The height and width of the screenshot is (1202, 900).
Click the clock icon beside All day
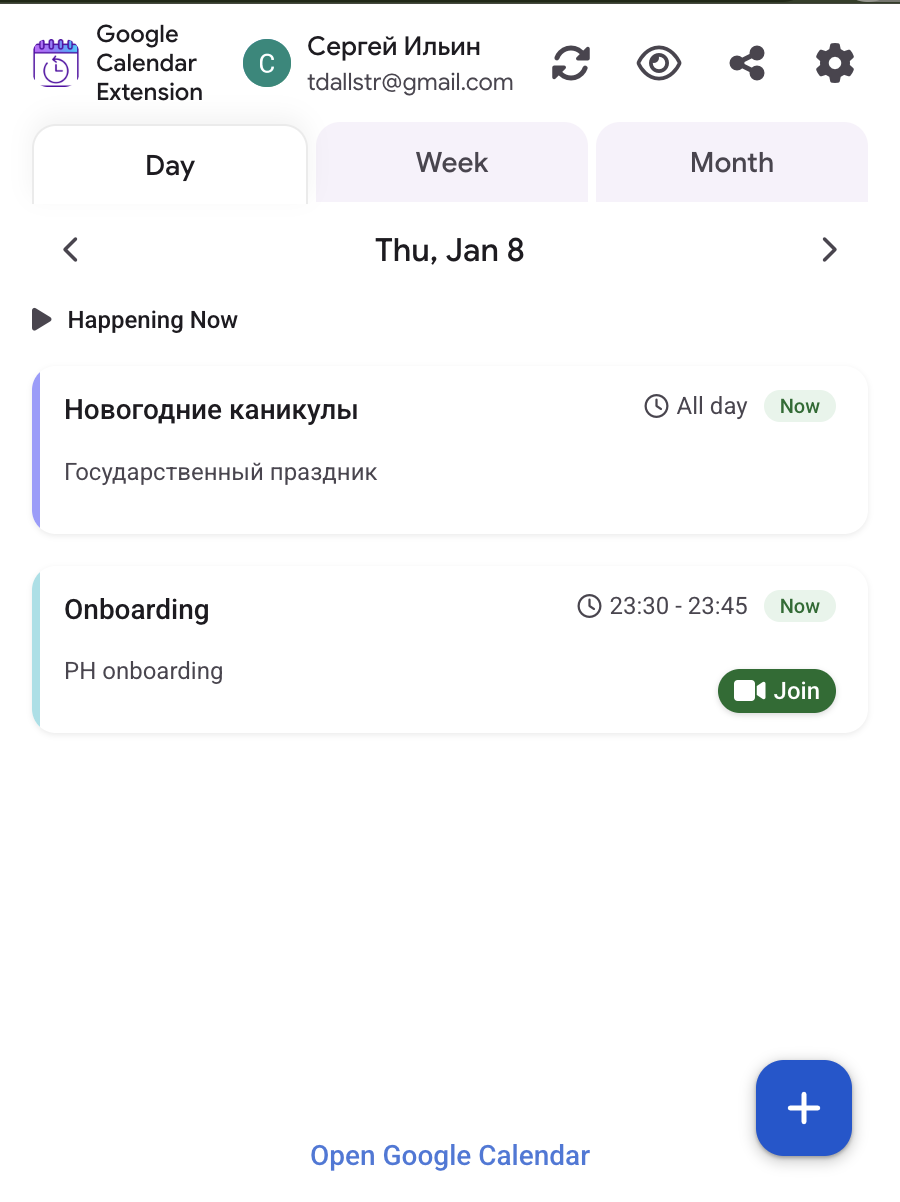pyautogui.click(x=656, y=406)
